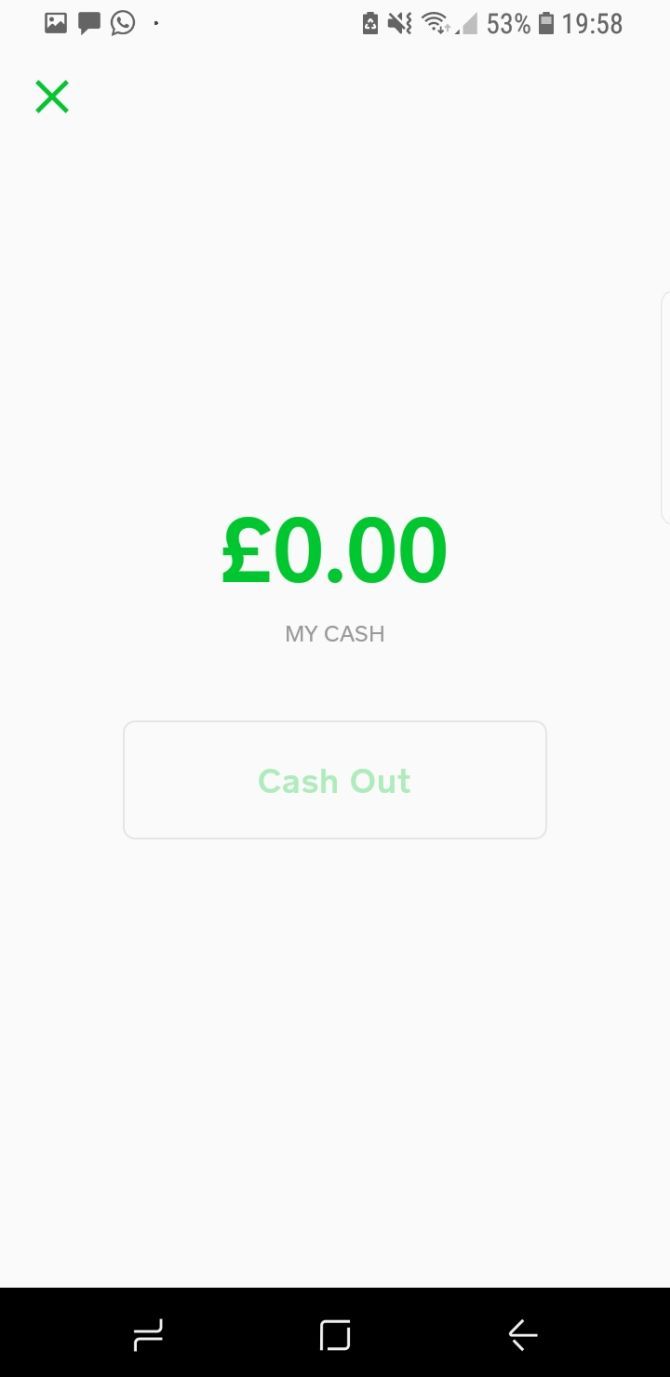Close the My Cash screen
Screen dimensions: 670x1377
(x=52, y=97)
